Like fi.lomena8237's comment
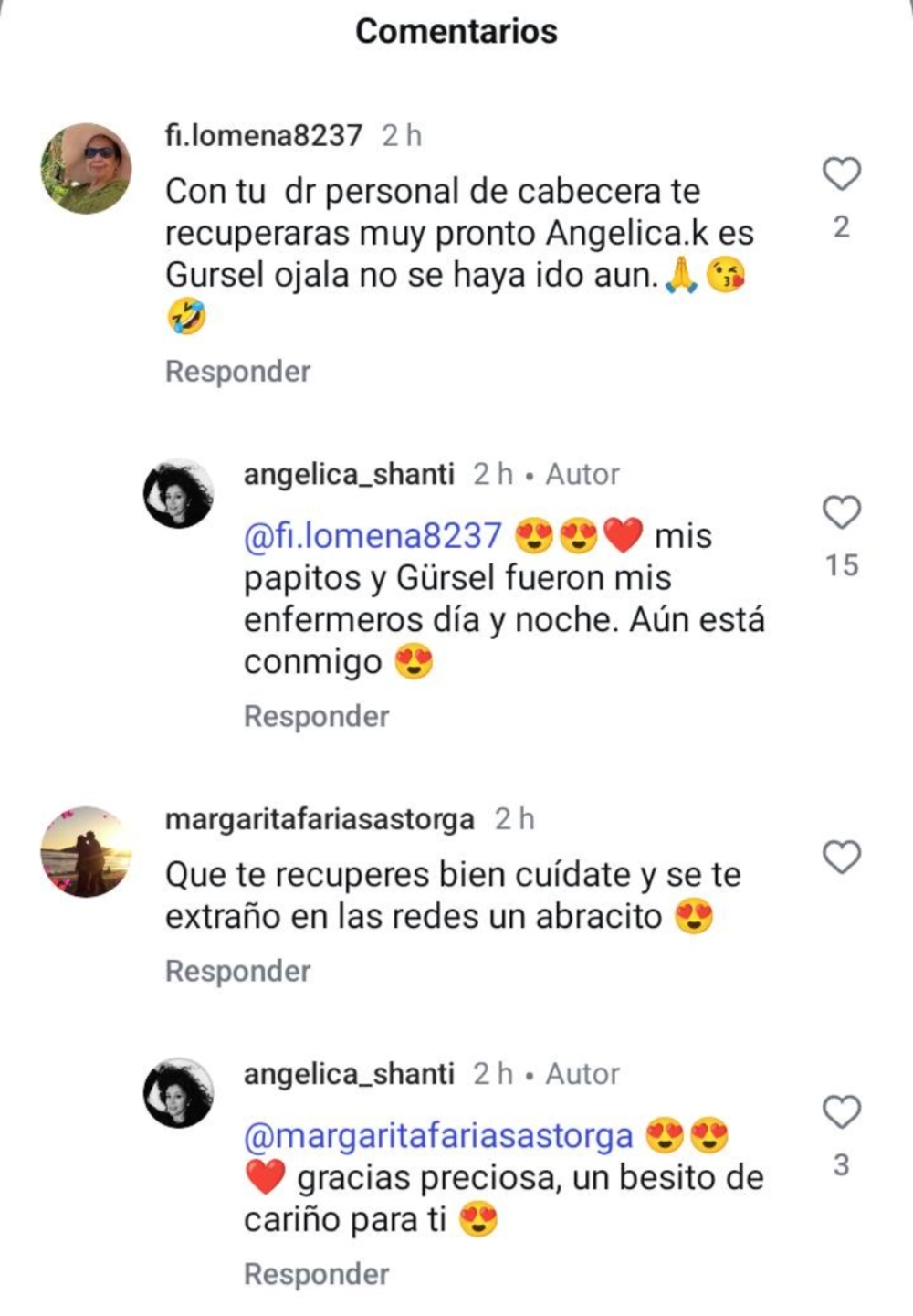This screenshot has height=1316, width=913. click(x=841, y=174)
